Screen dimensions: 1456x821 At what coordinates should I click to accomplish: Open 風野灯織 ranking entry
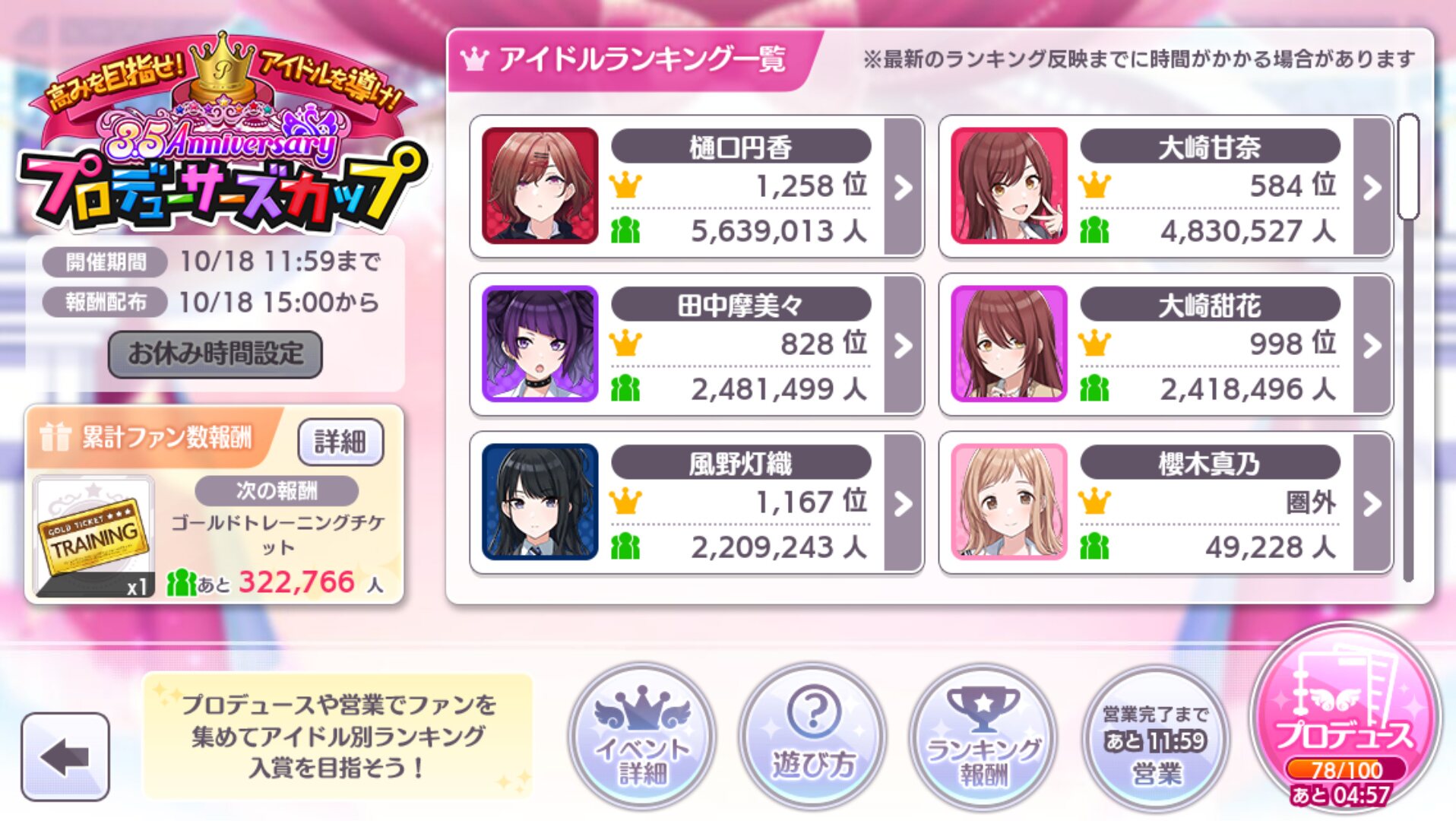[x=697, y=503]
